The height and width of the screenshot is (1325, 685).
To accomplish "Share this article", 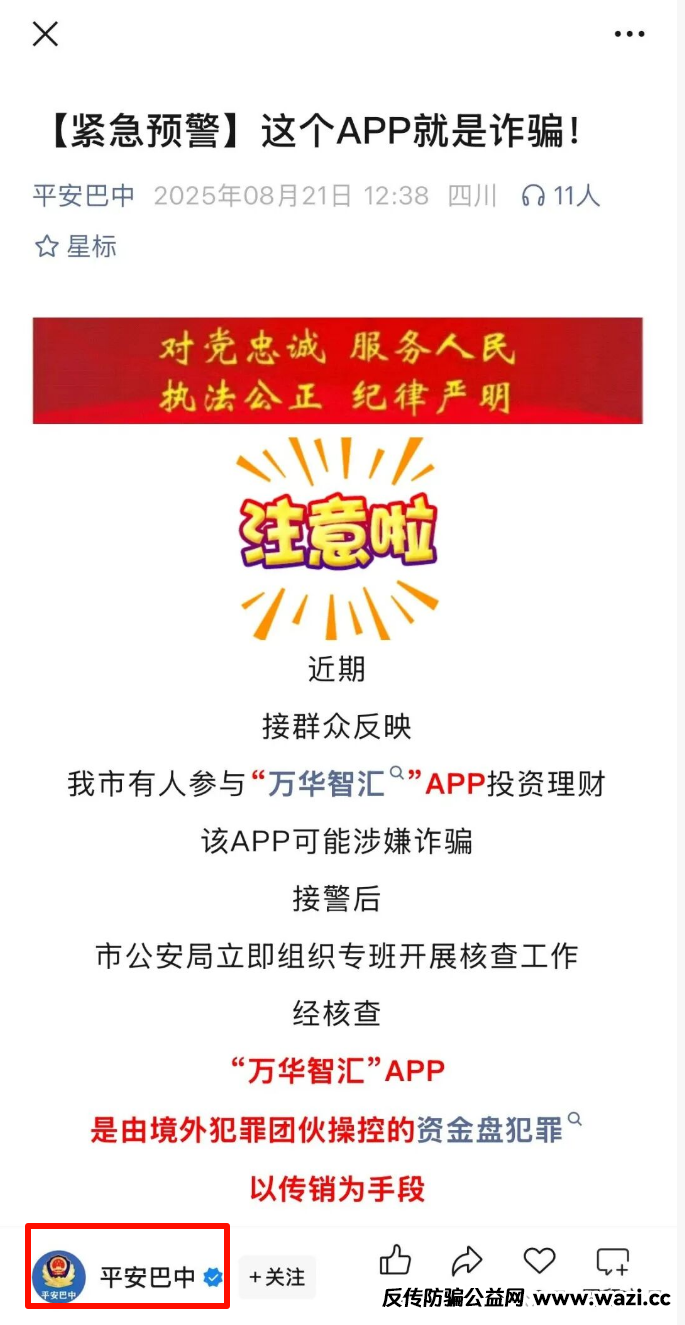I will [x=467, y=1261].
